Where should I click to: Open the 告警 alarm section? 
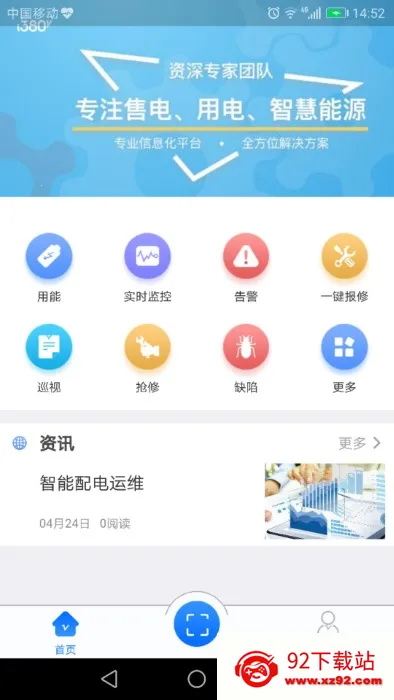point(246,267)
